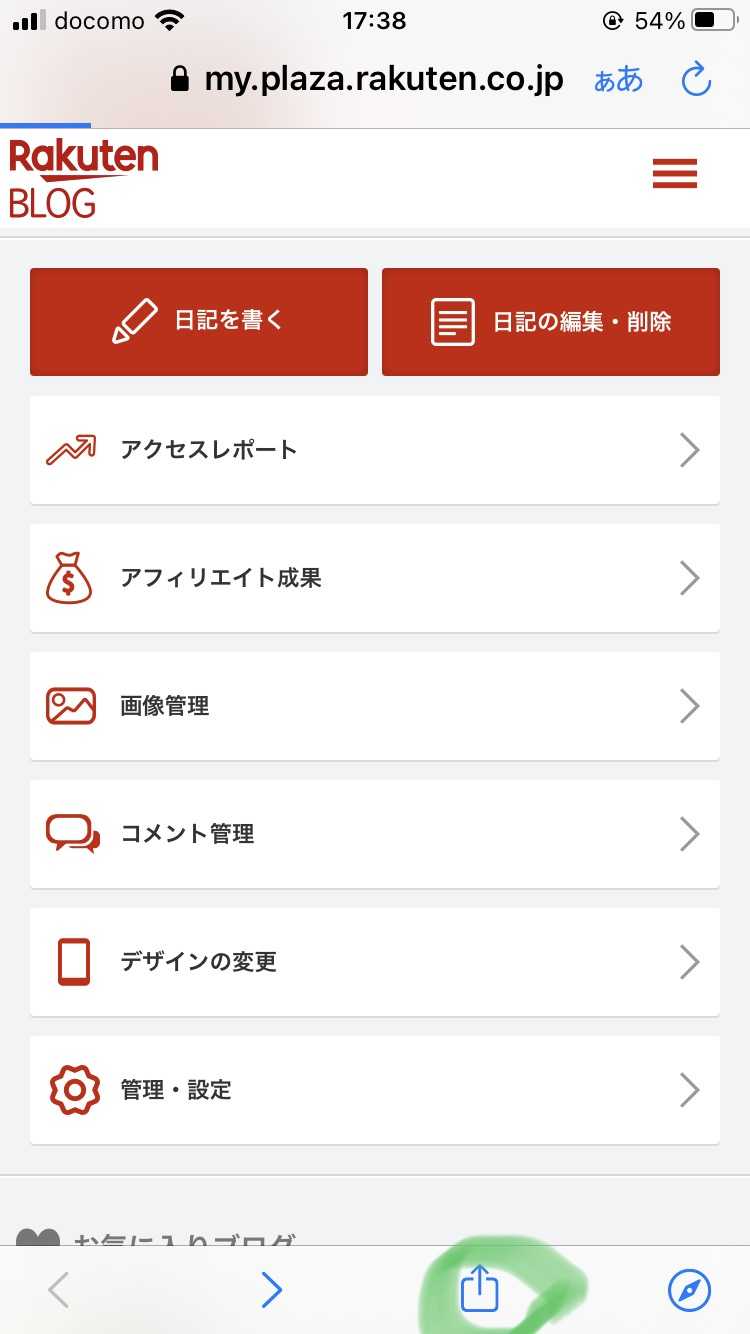Share this page
750x1334 pixels.
479,1290
